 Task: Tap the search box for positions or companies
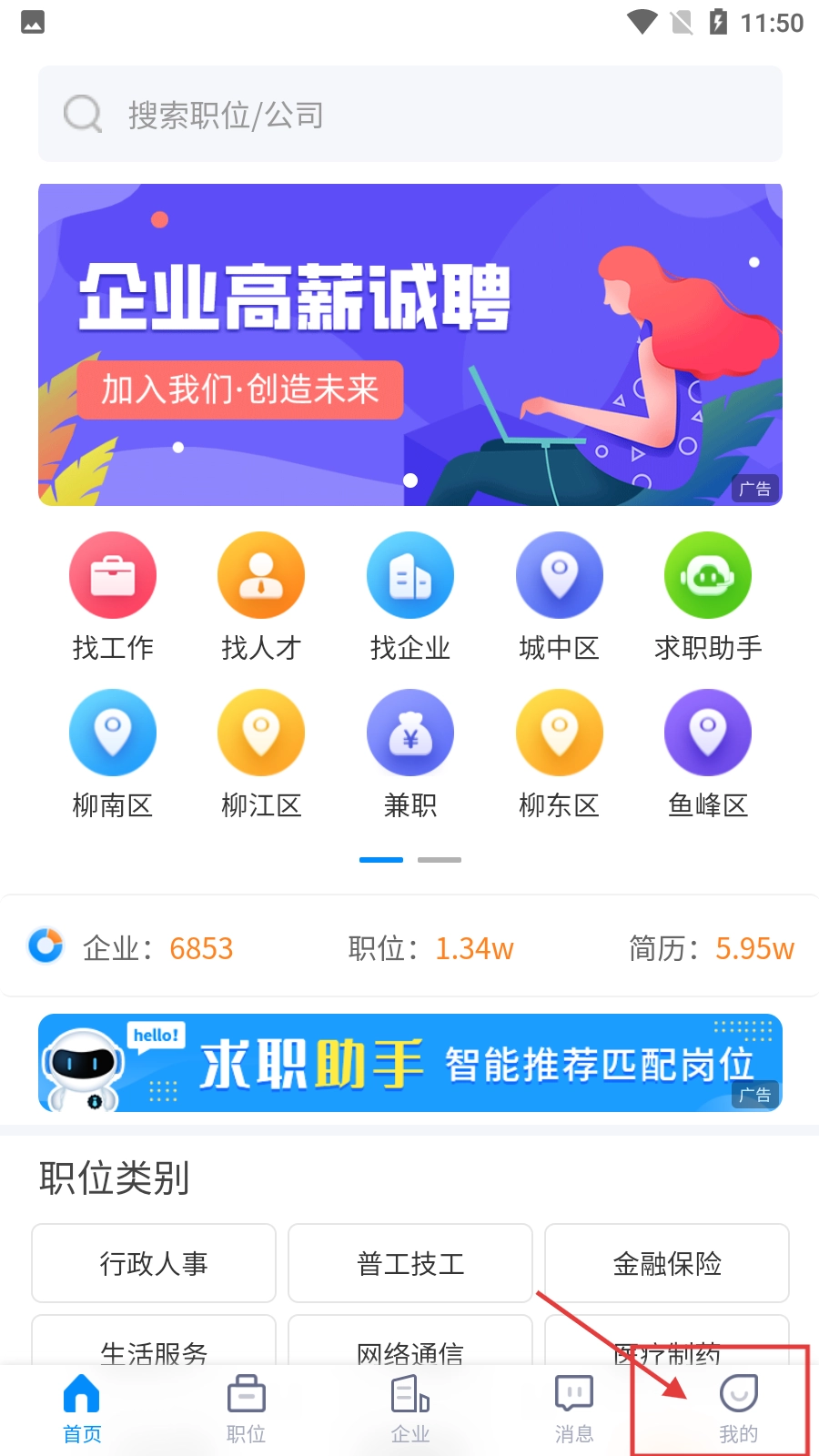[409, 115]
